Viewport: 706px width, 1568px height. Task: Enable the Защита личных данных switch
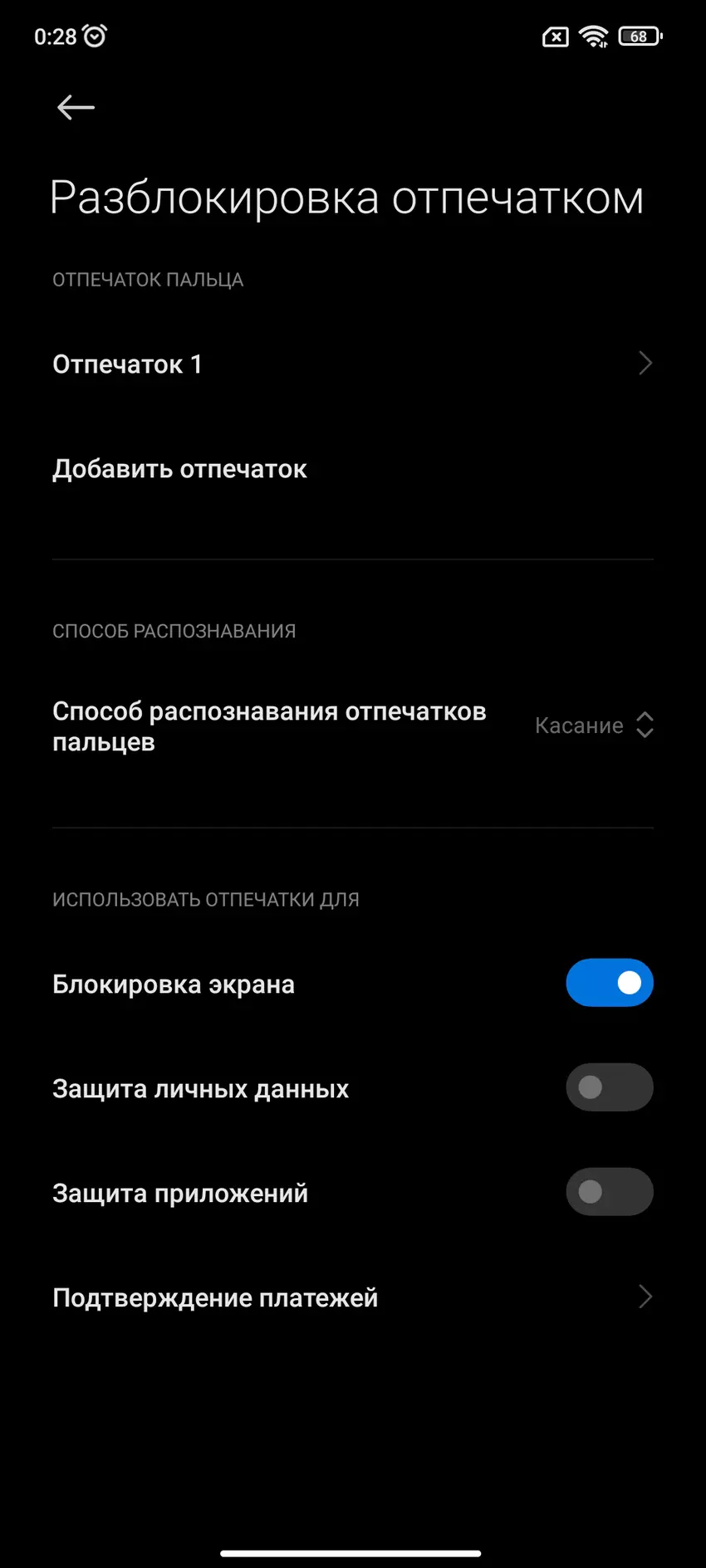pos(609,1087)
